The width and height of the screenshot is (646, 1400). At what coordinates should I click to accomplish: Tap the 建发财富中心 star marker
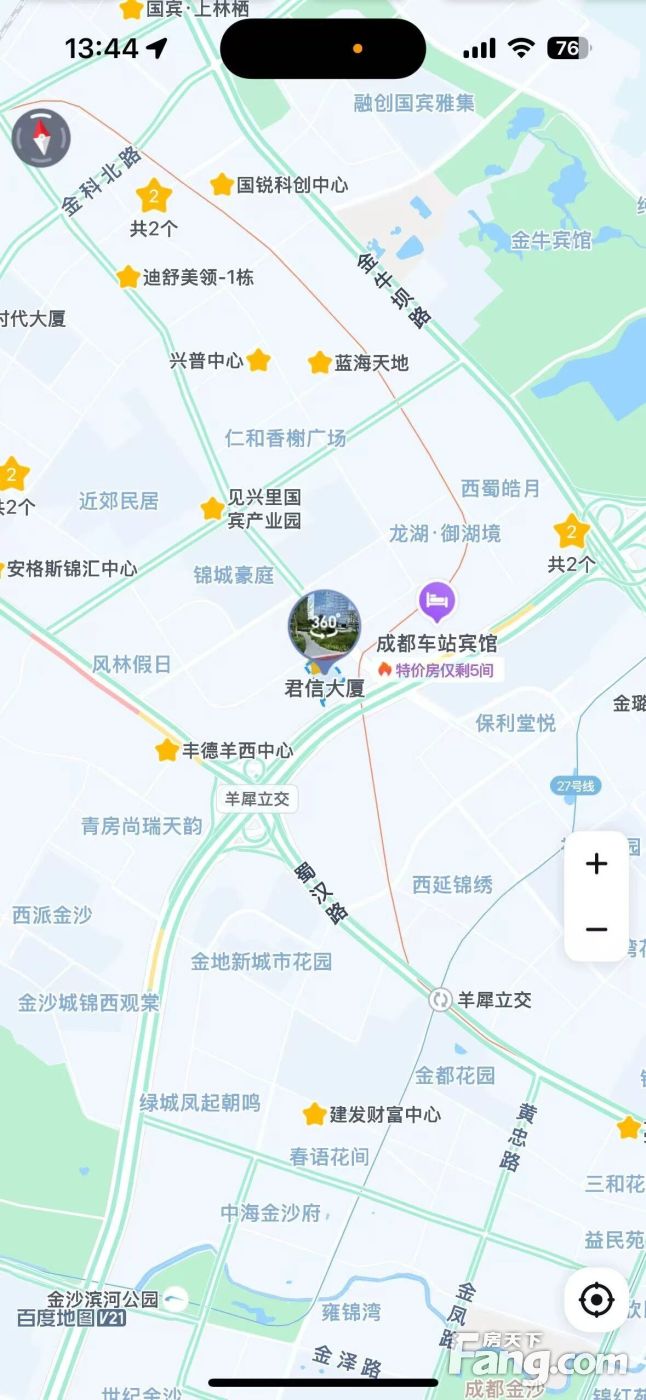pyautogui.click(x=315, y=1114)
